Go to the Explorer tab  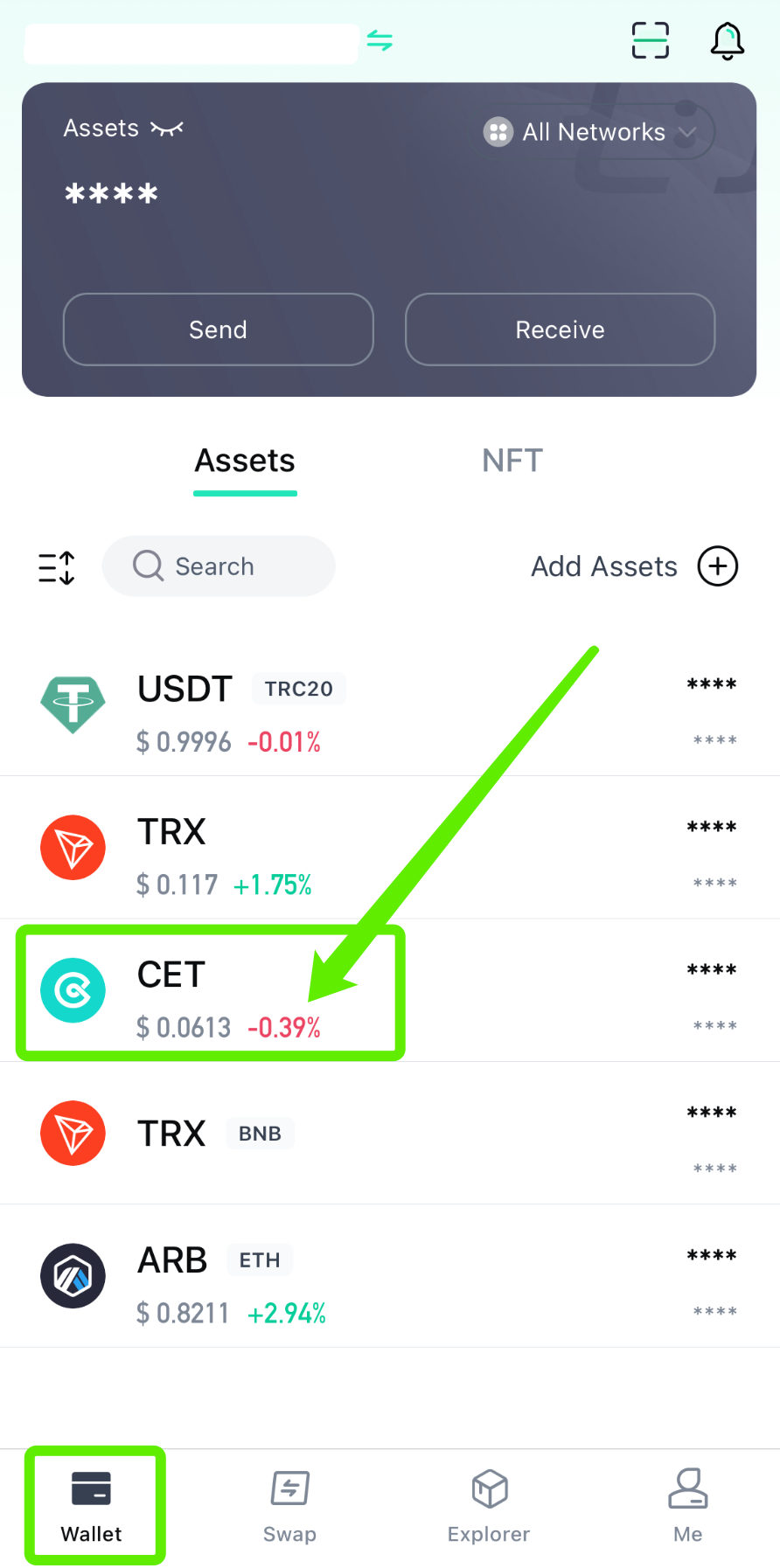point(489,1506)
